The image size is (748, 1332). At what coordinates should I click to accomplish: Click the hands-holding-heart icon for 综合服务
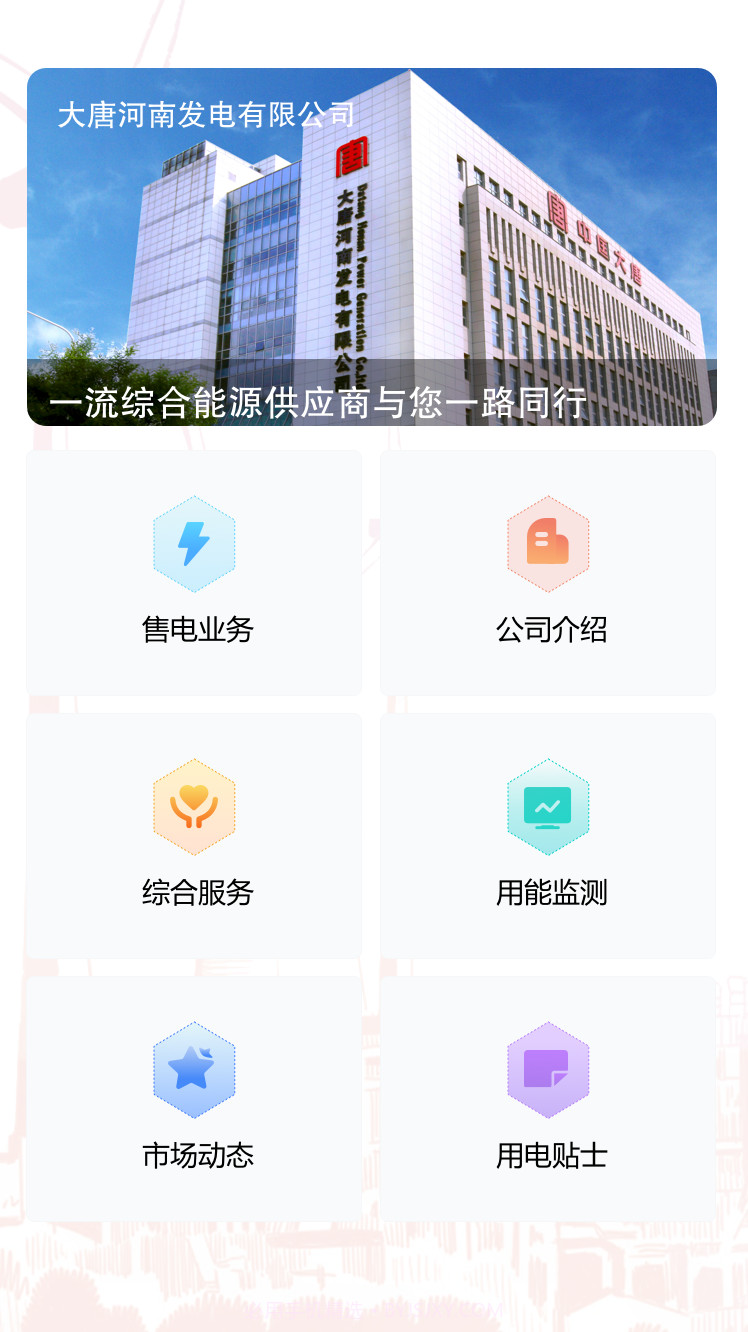[x=194, y=807]
